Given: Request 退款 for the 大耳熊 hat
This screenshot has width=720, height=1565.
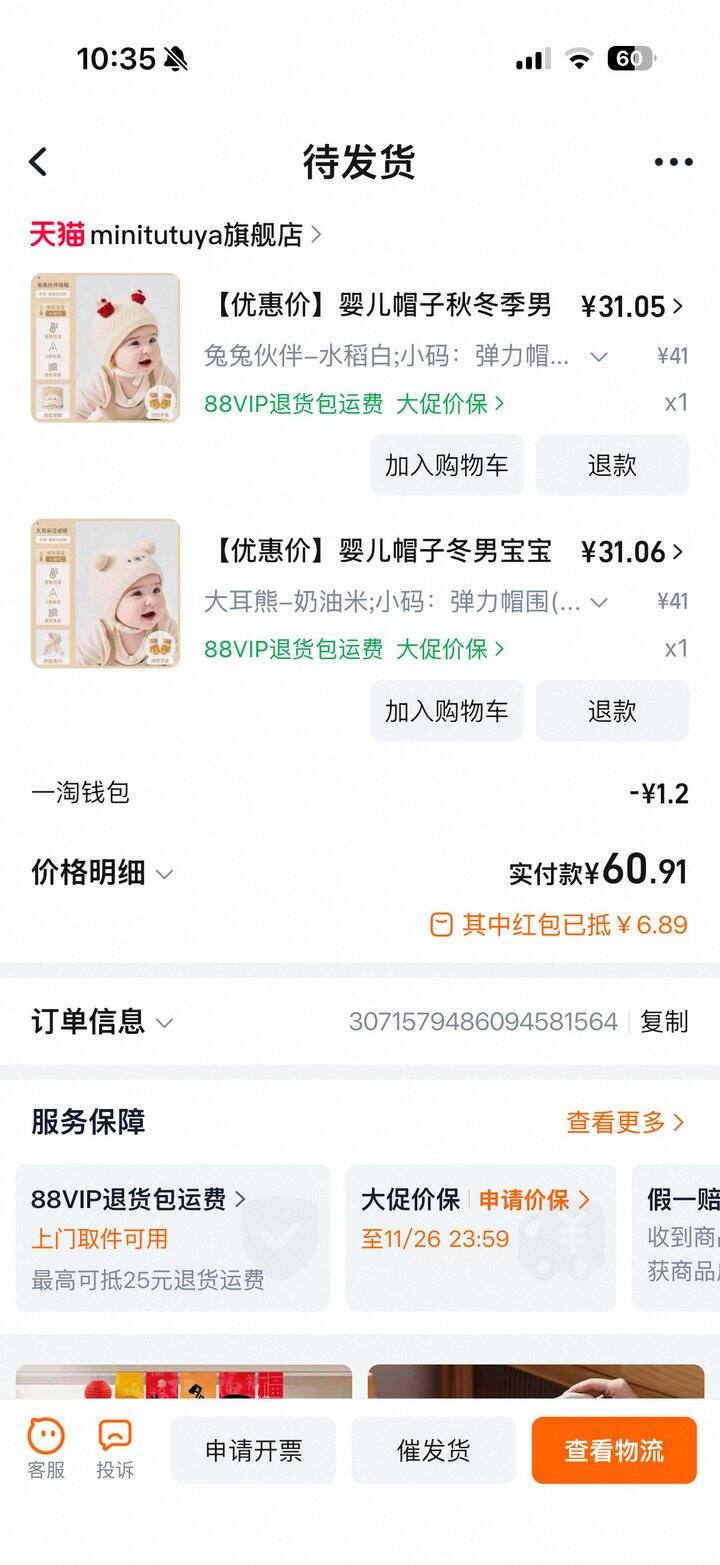Looking at the screenshot, I should tap(612, 711).
